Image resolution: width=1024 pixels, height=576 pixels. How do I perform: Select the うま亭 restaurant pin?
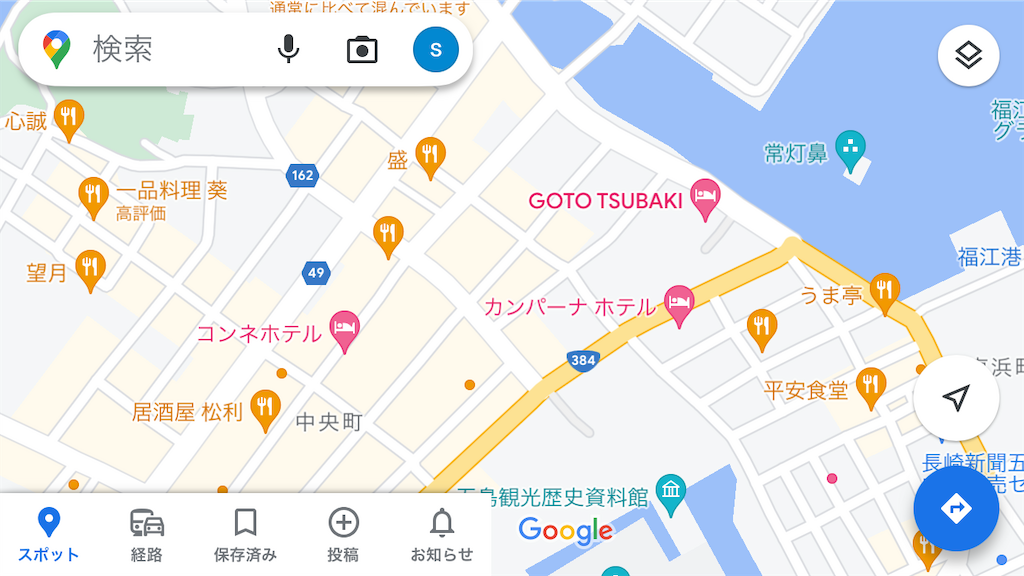(884, 291)
